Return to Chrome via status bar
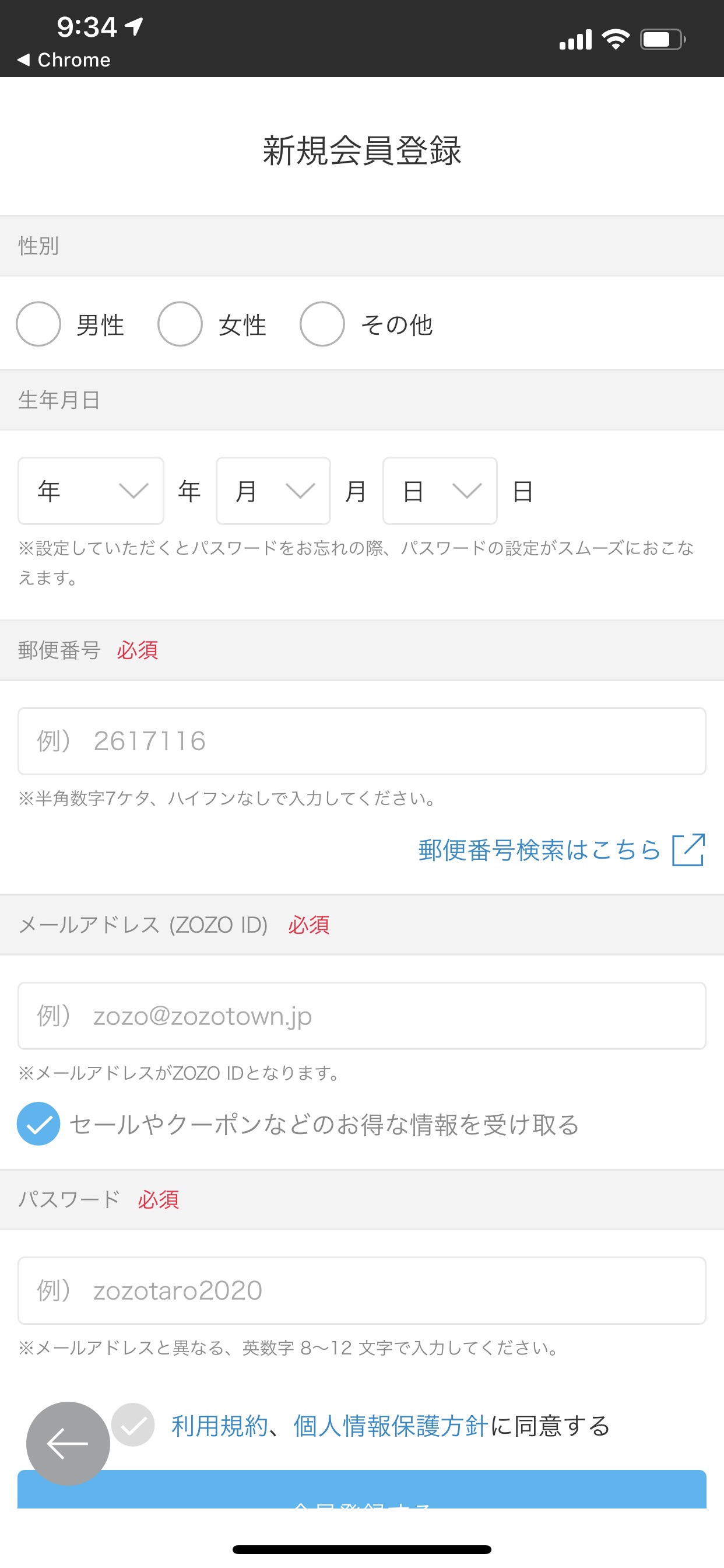The image size is (724, 1568). pos(64,60)
